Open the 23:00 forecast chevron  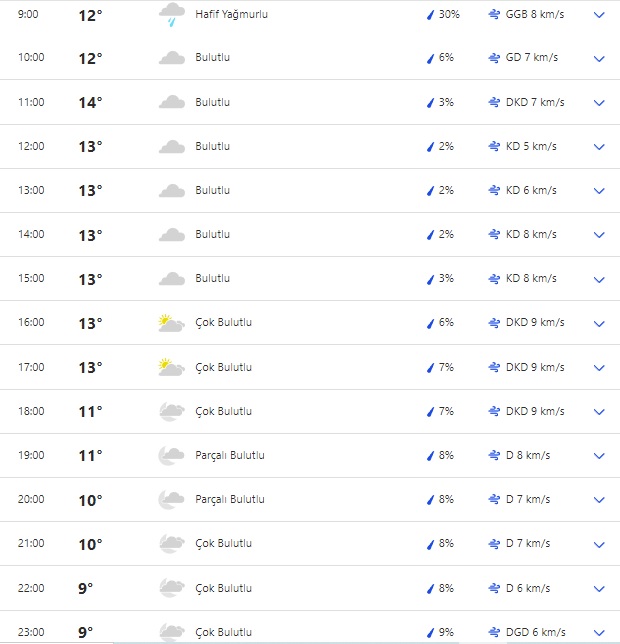(599, 632)
